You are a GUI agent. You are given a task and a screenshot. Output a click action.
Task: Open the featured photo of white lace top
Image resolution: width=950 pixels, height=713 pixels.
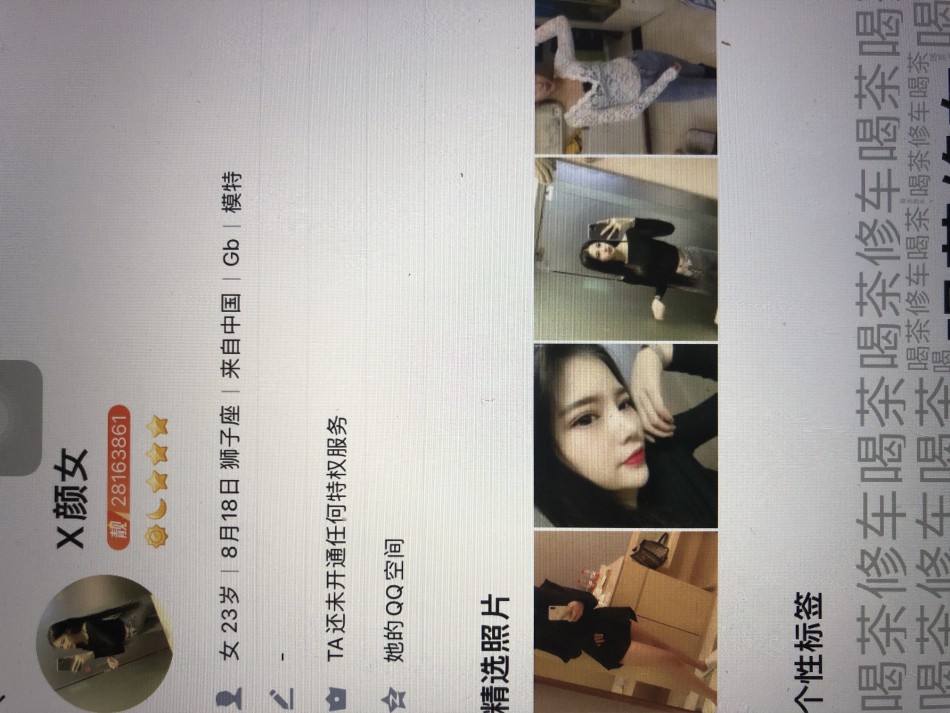click(x=625, y=77)
